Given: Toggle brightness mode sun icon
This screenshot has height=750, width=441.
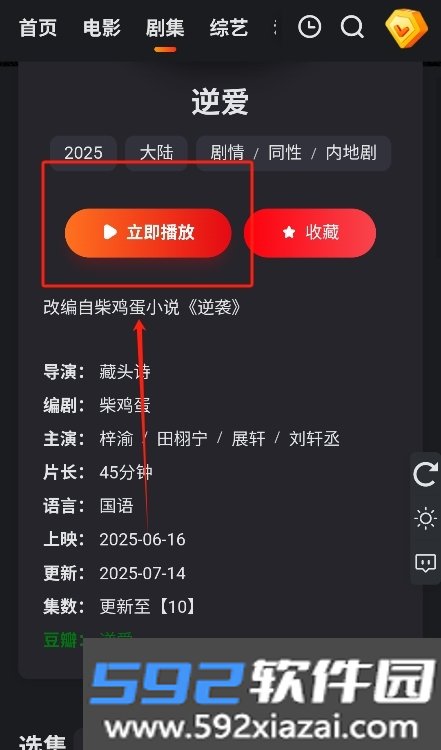Looking at the screenshot, I should 426,519.
